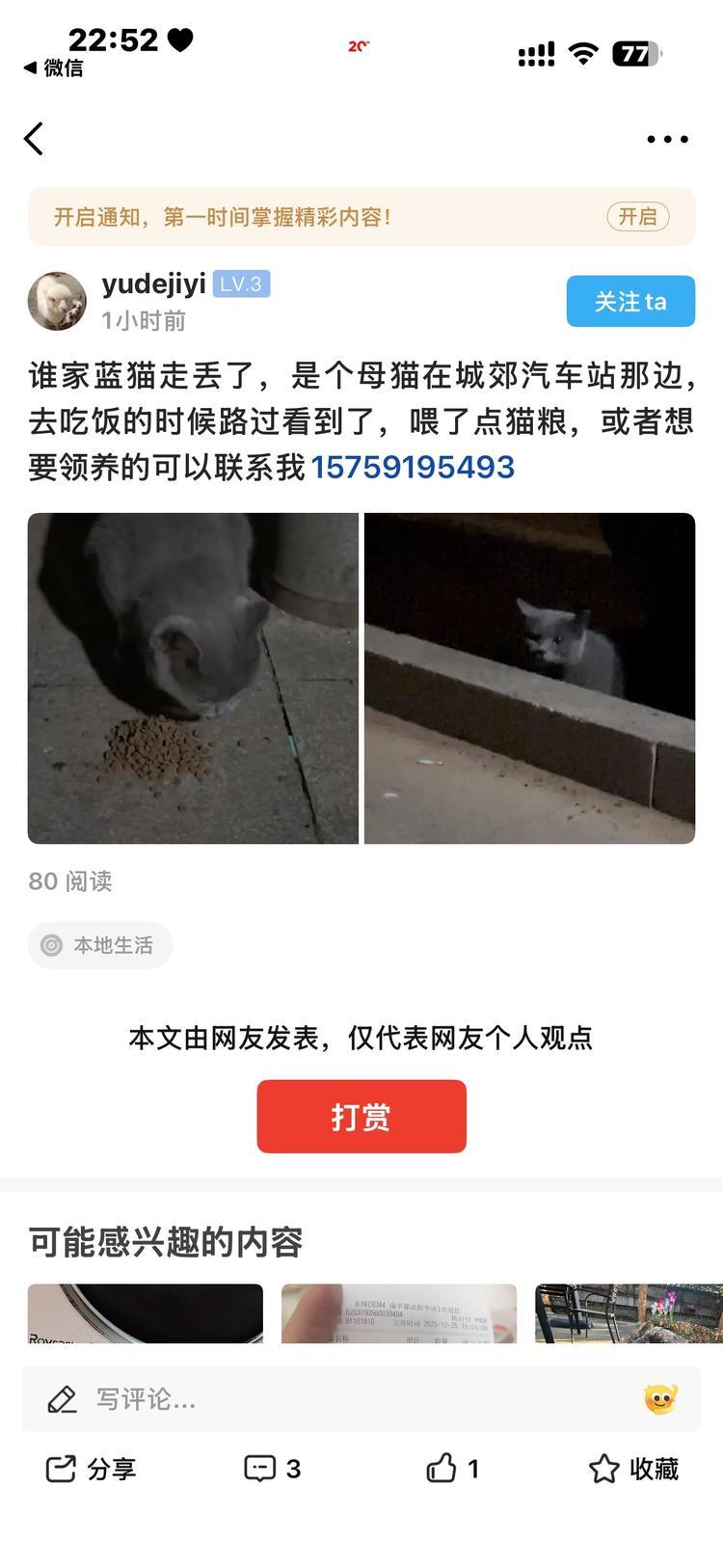Open the emoji picker in comment bar
This screenshot has height=1568, width=723.
(x=660, y=1399)
